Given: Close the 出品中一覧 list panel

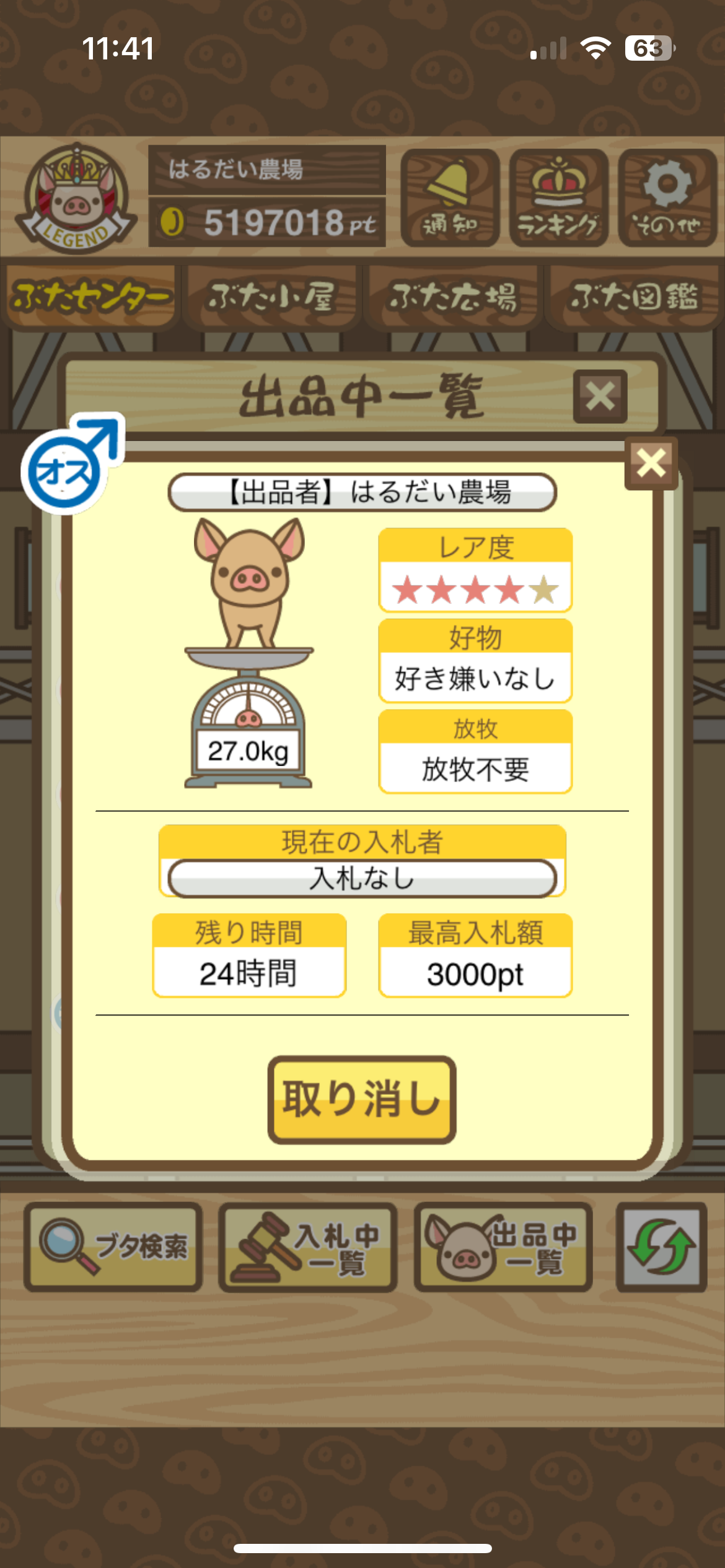Looking at the screenshot, I should coord(600,396).
